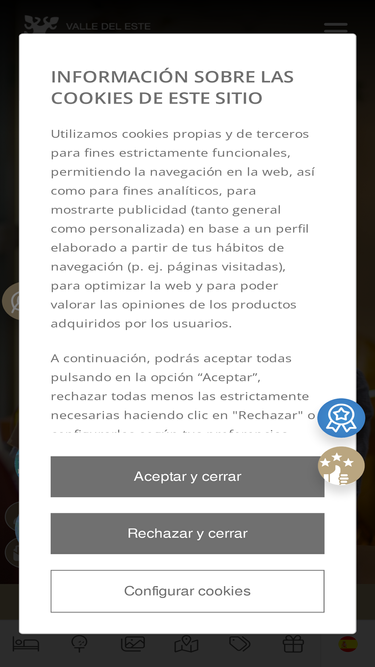Image resolution: width=375 pixels, height=667 pixels.
Task: Tap Aceptar y cerrar button
Action: point(187,476)
